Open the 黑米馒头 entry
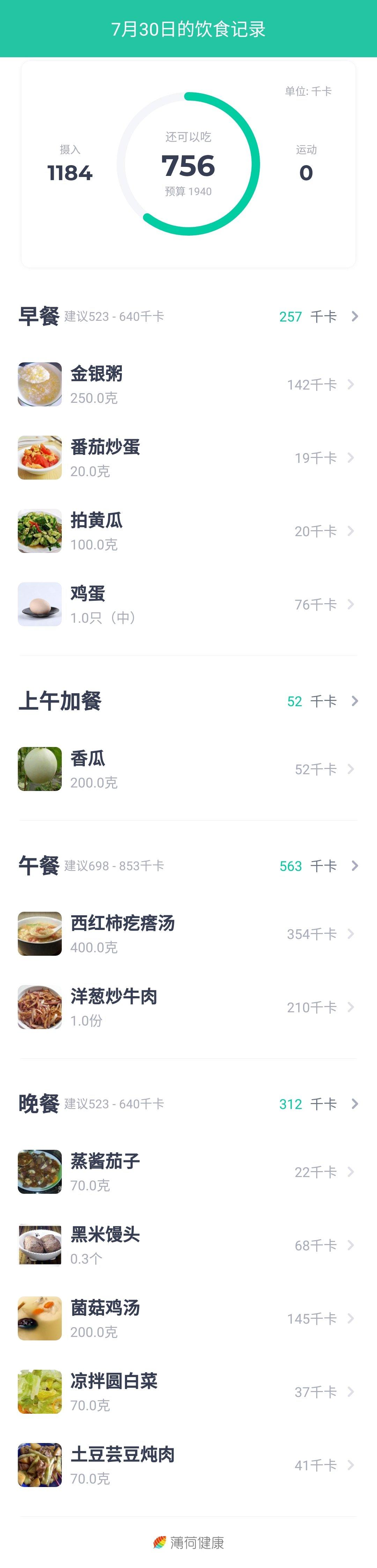The width and height of the screenshot is (377, 1568). [x=188, y=1245]
